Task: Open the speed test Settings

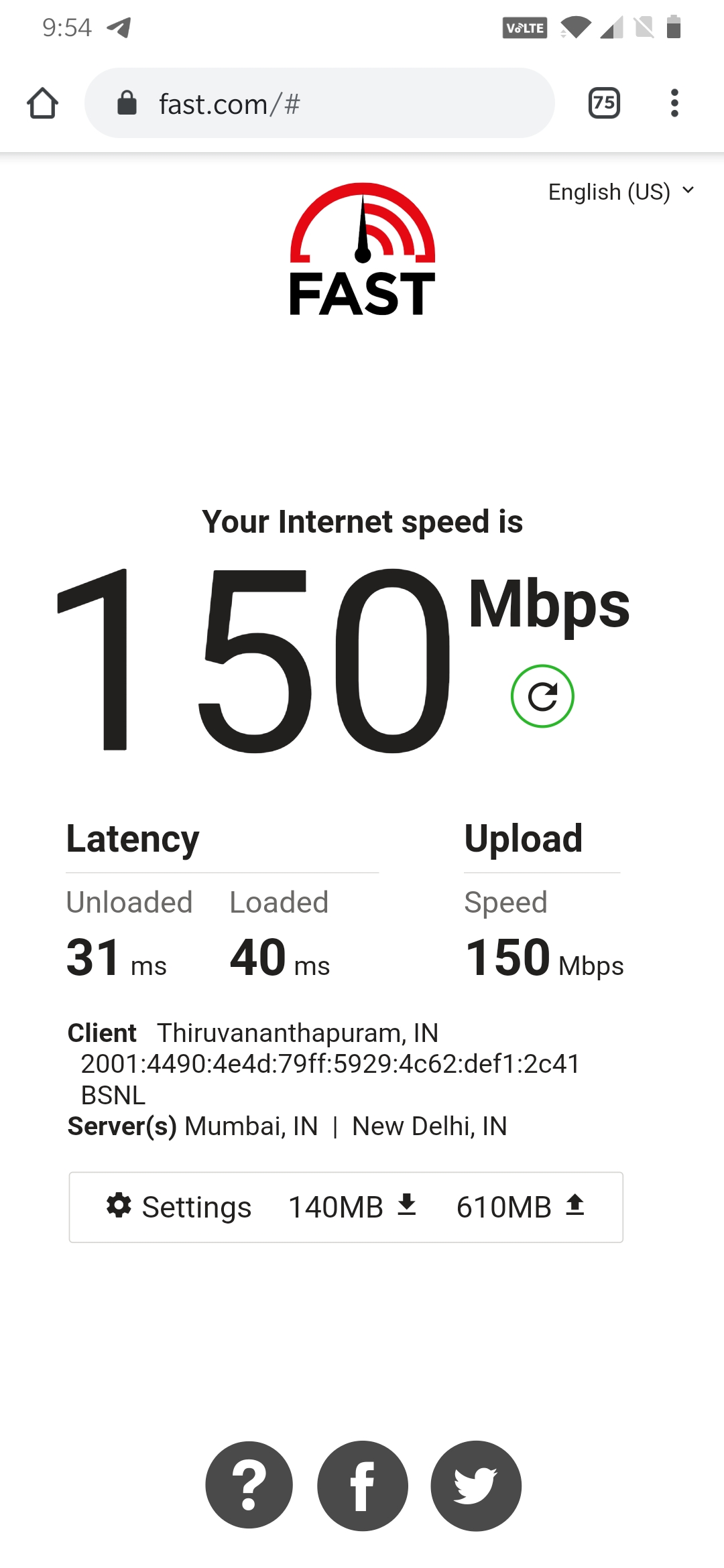Action: [179, 1207]
